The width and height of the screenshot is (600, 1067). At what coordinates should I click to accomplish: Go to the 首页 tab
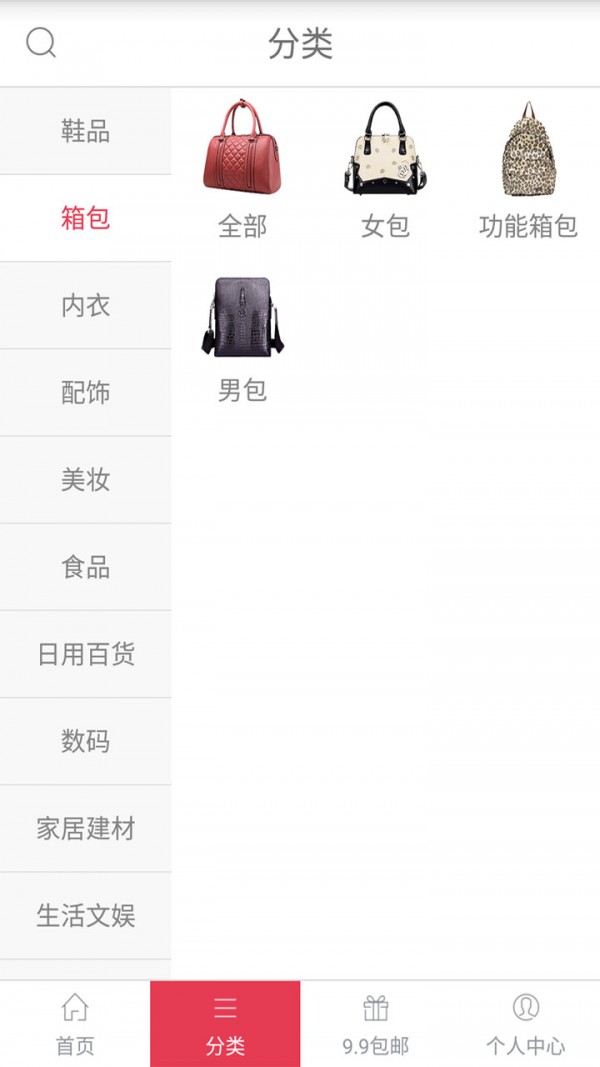point(75,1024)
